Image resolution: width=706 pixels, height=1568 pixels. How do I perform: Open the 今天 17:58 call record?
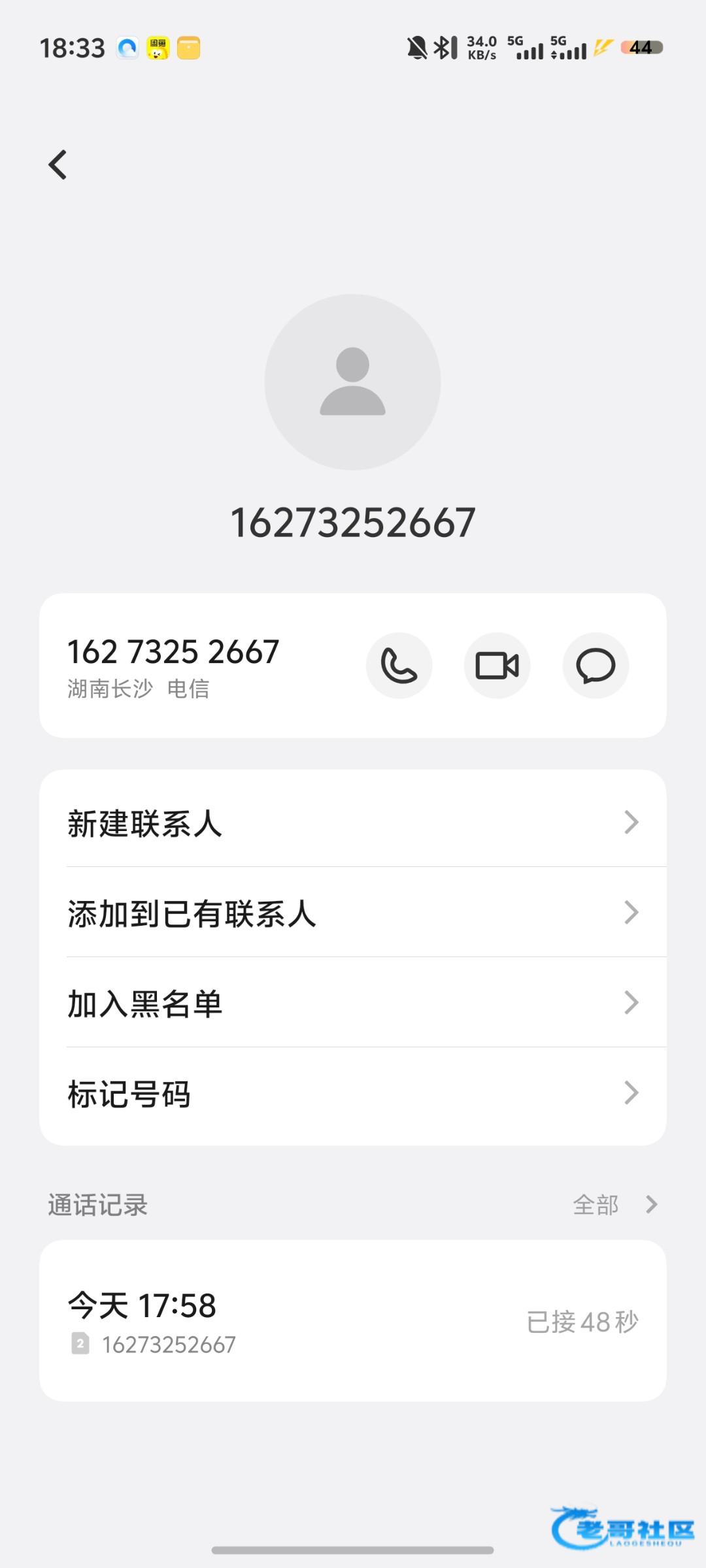[353, 1320]
